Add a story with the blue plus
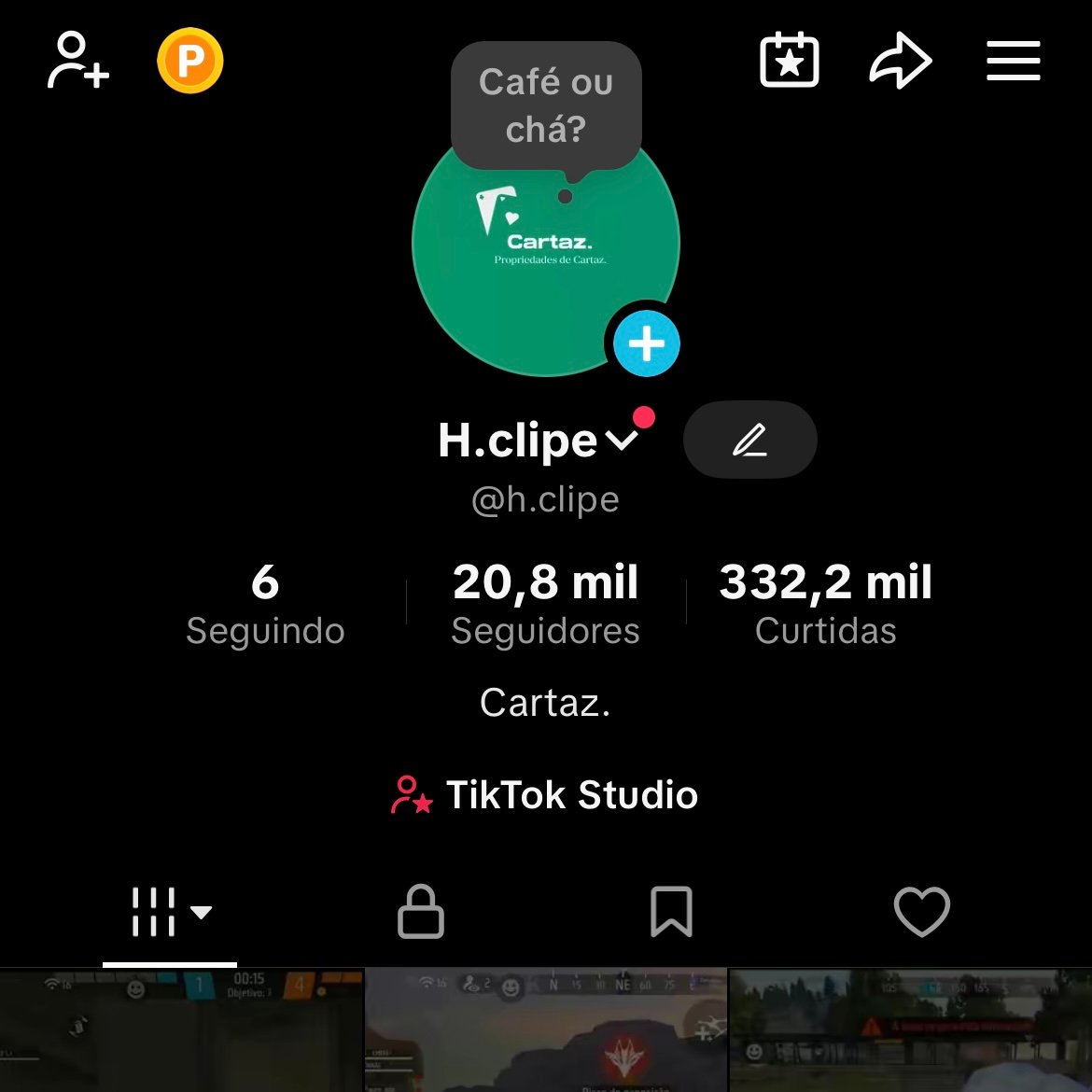1092x1092 pixels. pyautogui.click(x=646, y=344)
